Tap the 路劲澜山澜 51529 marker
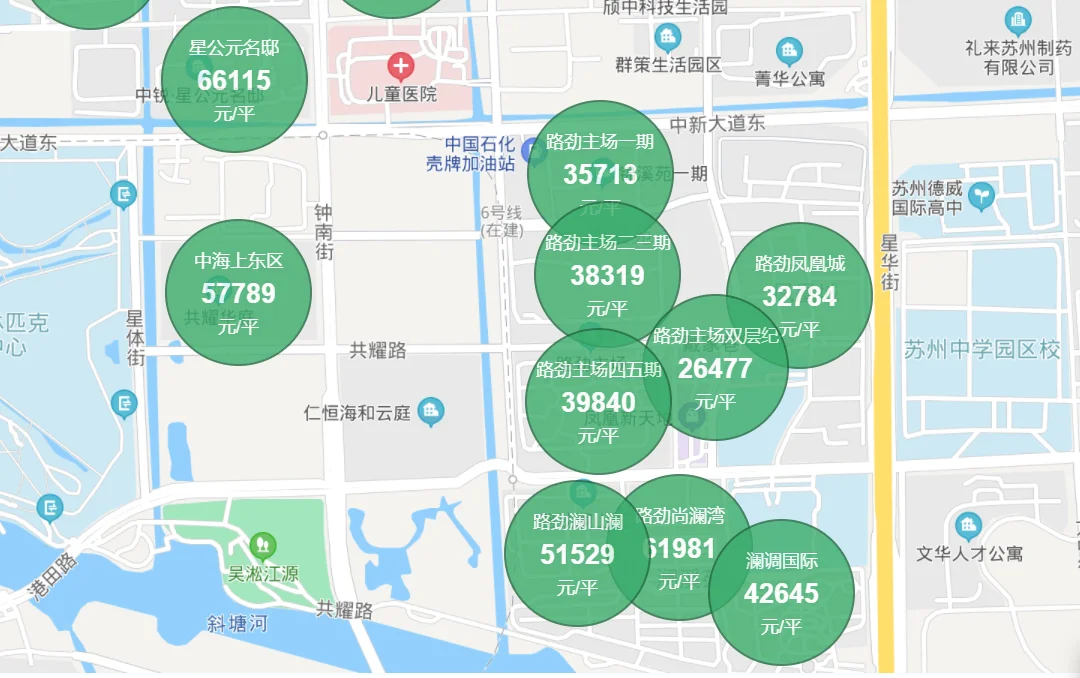Image resolution: width=1080 pixels, height=678 pixels. (570, 553)
